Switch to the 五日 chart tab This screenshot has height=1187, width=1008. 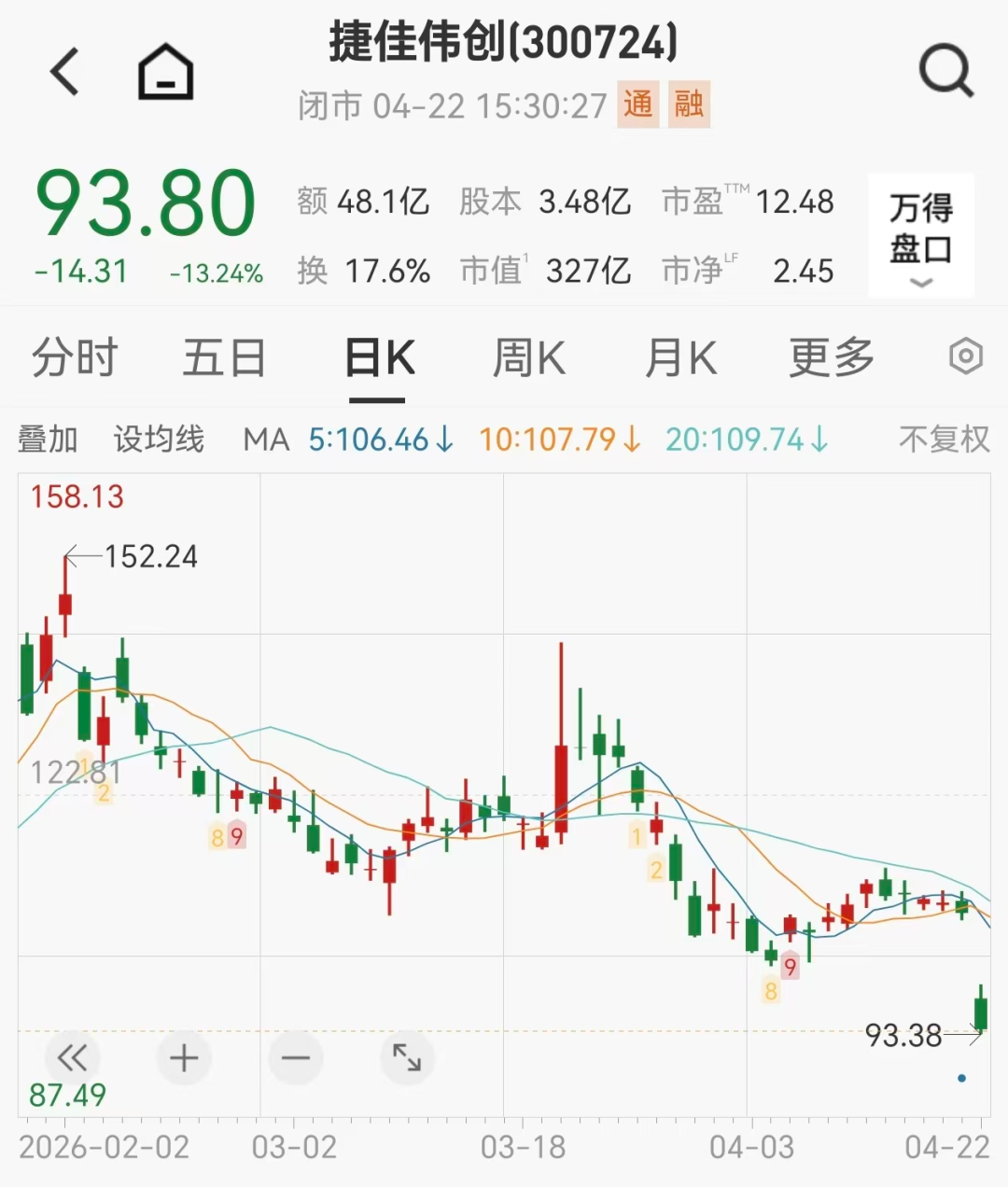[x=224, y=357]
